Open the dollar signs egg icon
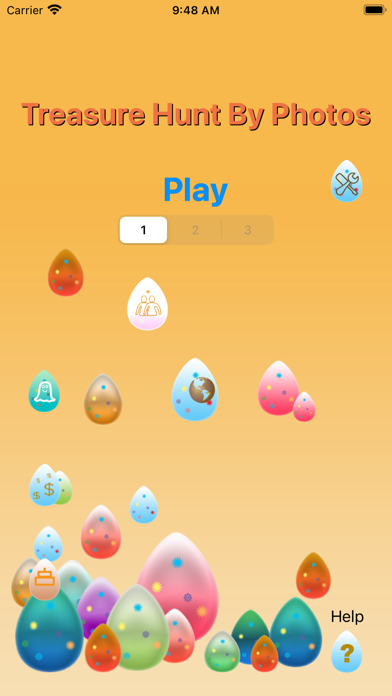The height and width of the screenshot is (696, 392). [45, 485]
